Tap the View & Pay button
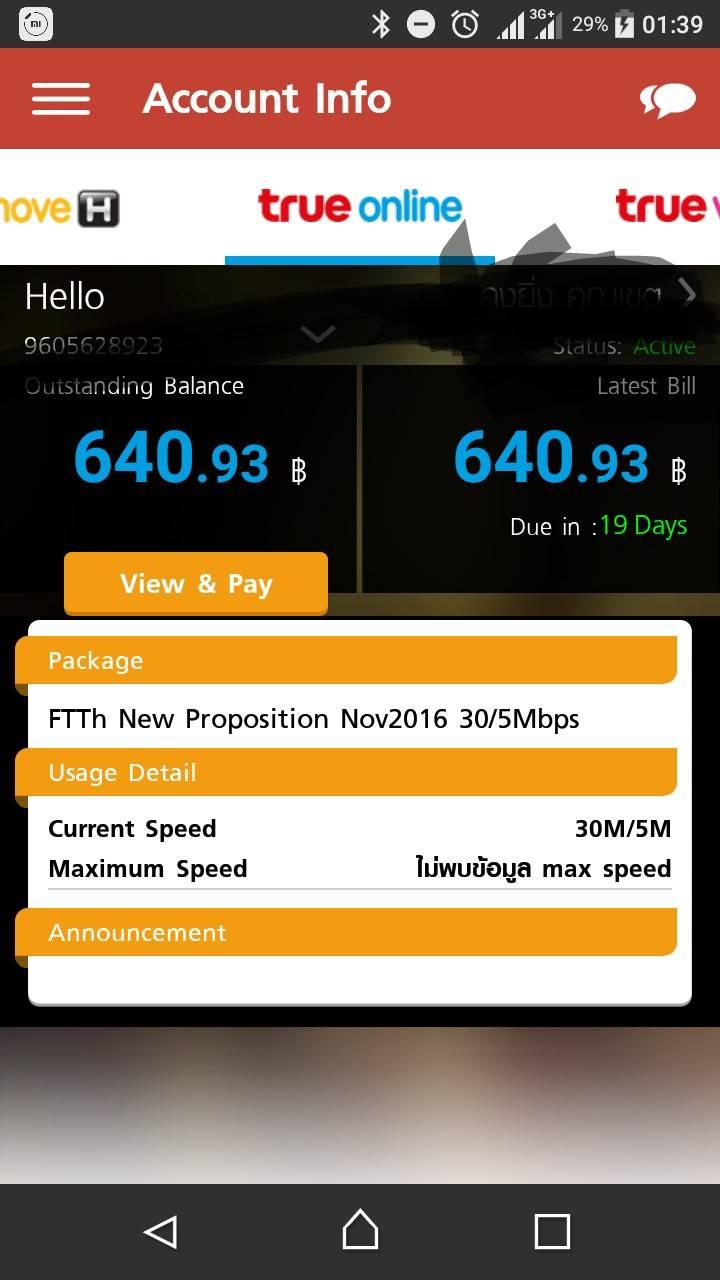Viewport: 720px width, 1280px height. pyautogui.click(x=196, y=583)
